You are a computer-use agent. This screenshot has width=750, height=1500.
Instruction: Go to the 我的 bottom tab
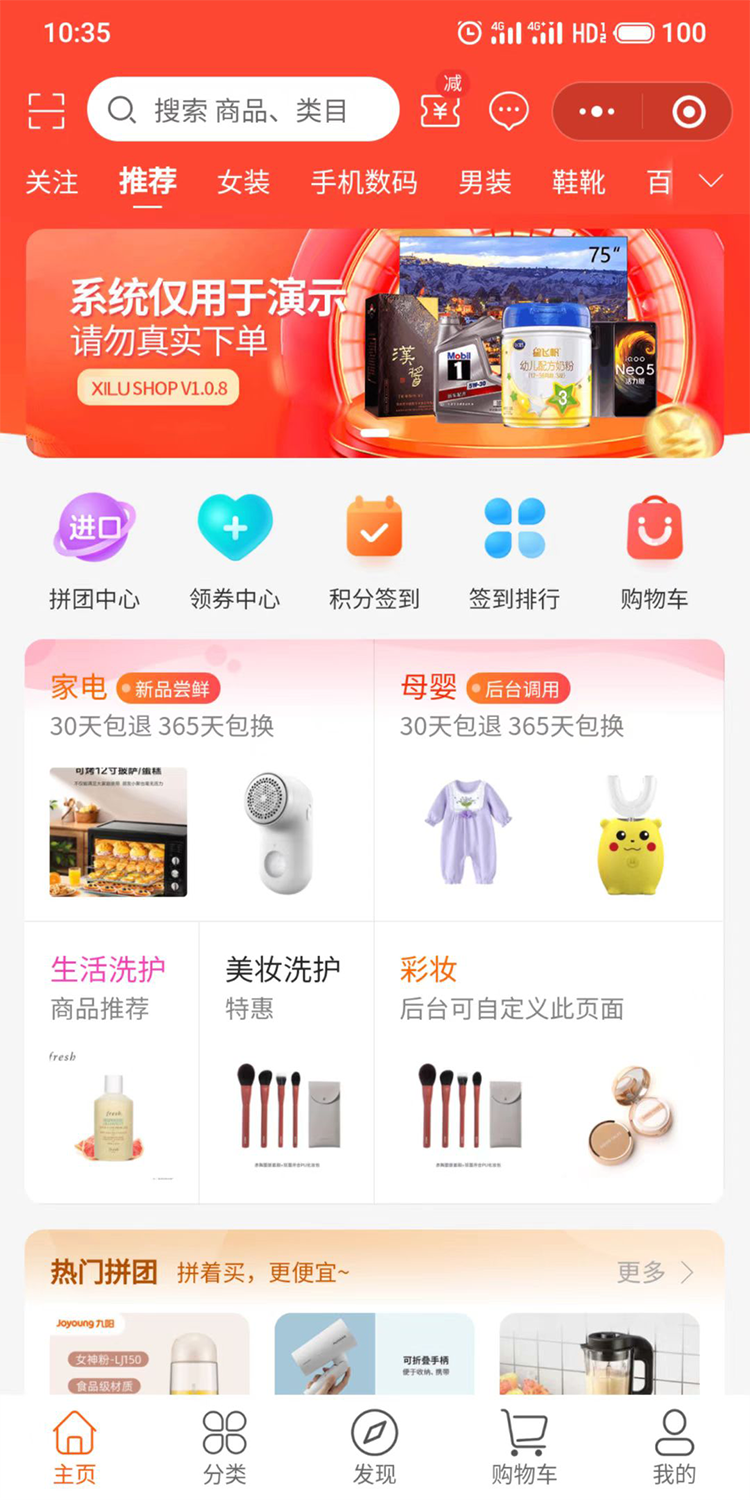coord(674,1446)
